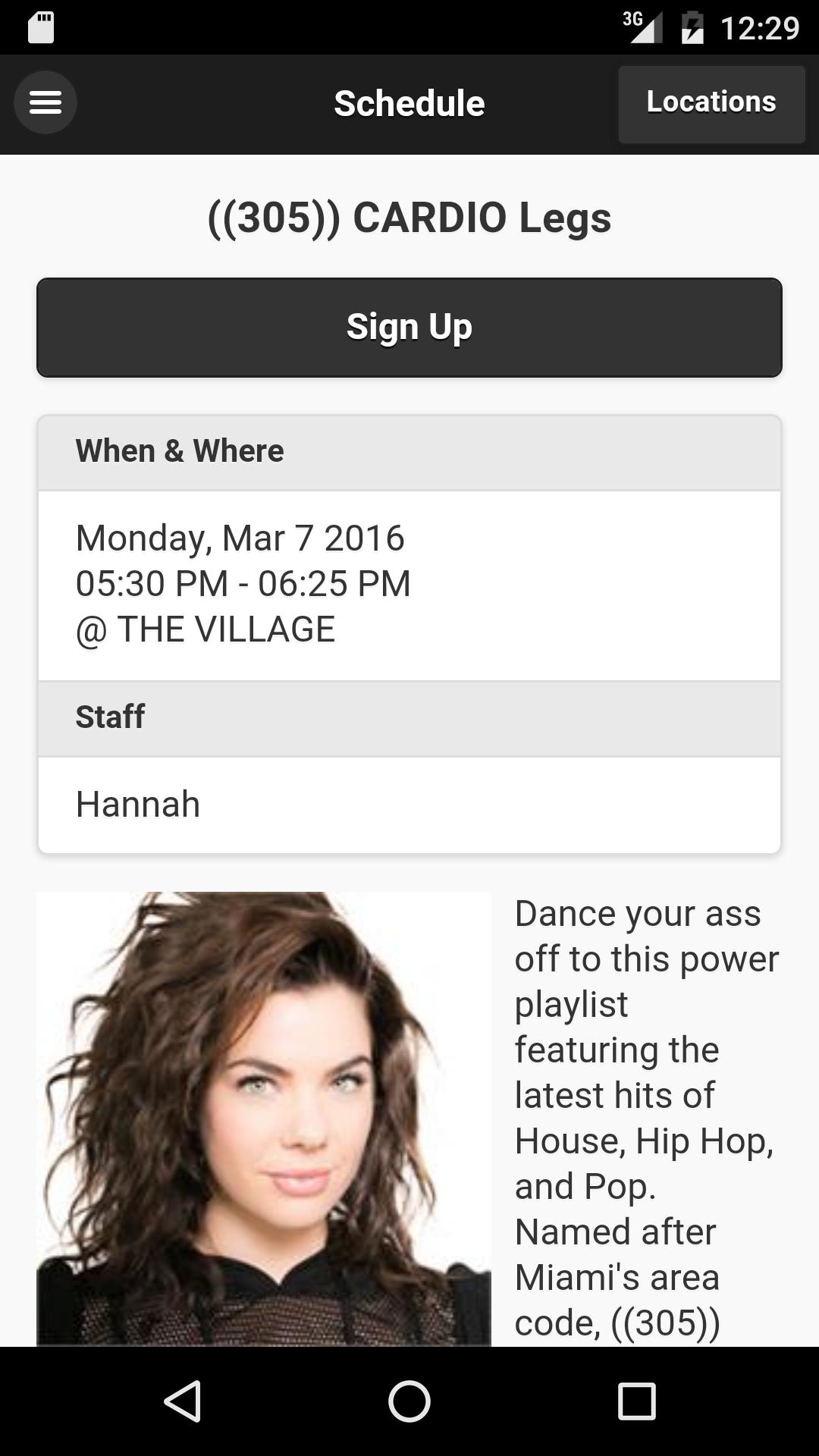
Task: Tap Monday, Mar 7 2016 date
Action: (240, 538)
